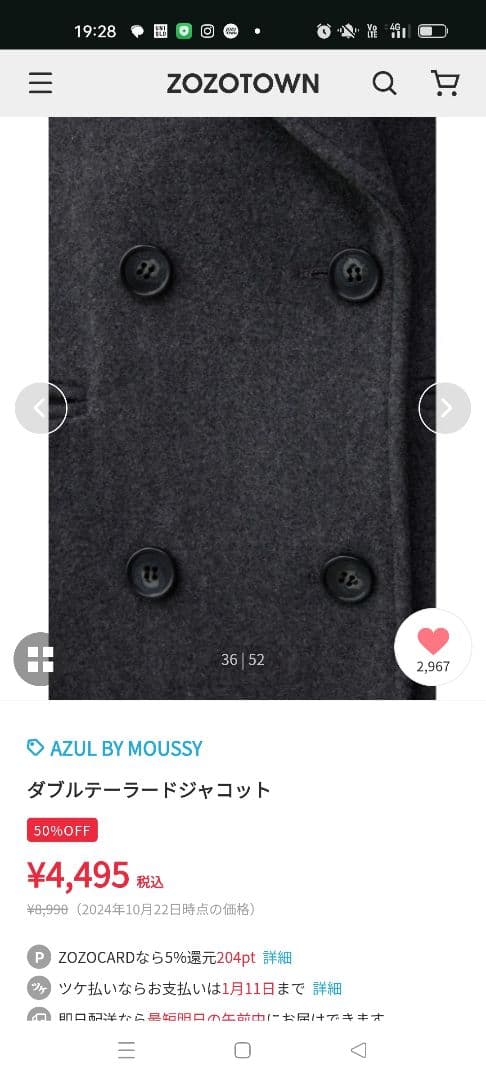Viewport: 486px width, 1080px height.
Task: Show the previous product image
Action: 41,408
